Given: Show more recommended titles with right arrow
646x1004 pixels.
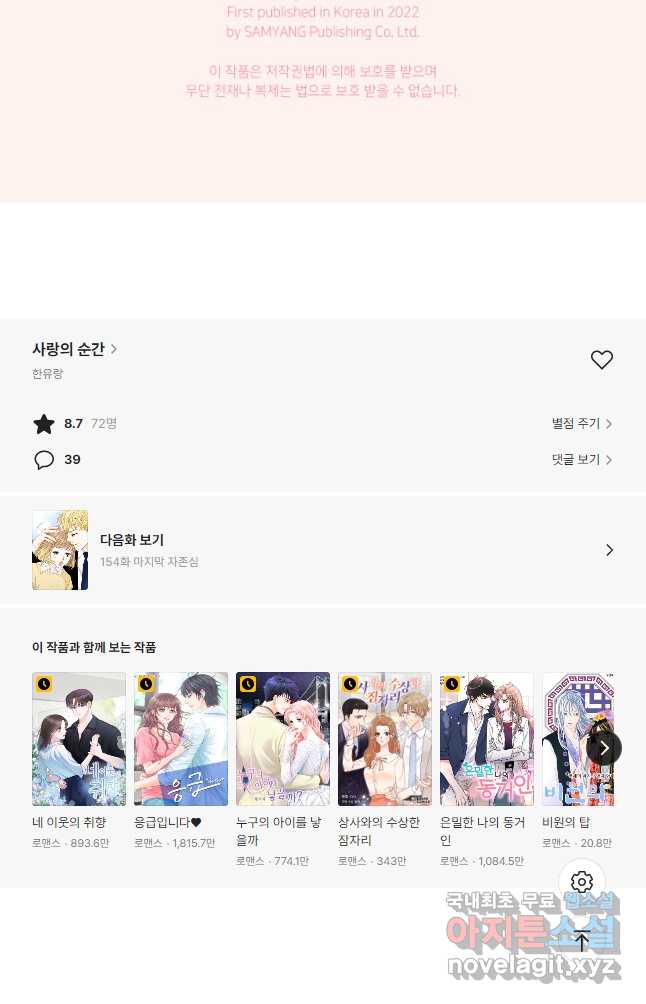Looking at the screenshot, I should [x=604, y=748].
